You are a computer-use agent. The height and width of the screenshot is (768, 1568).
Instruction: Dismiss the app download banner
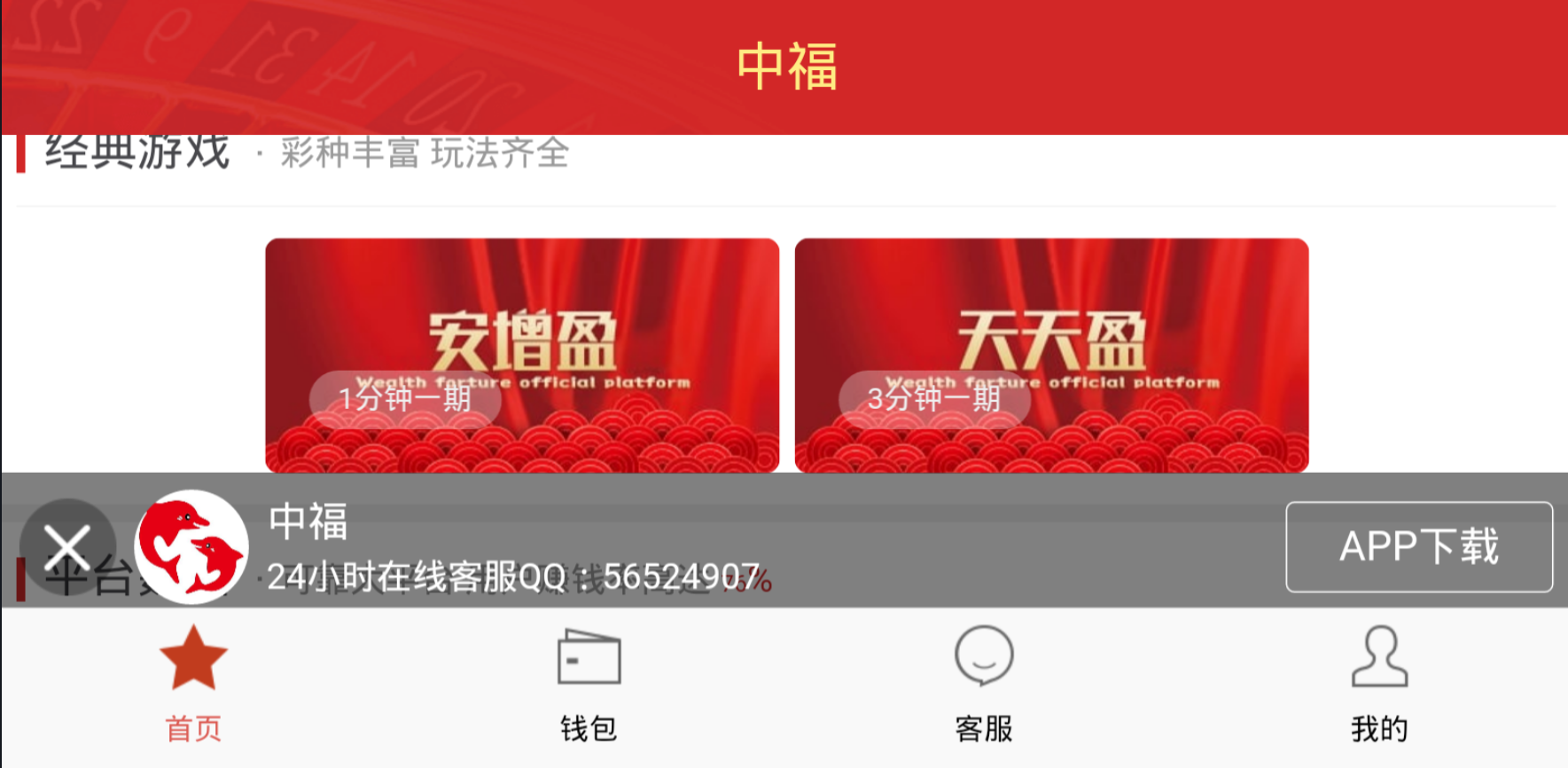coord(67,546)
